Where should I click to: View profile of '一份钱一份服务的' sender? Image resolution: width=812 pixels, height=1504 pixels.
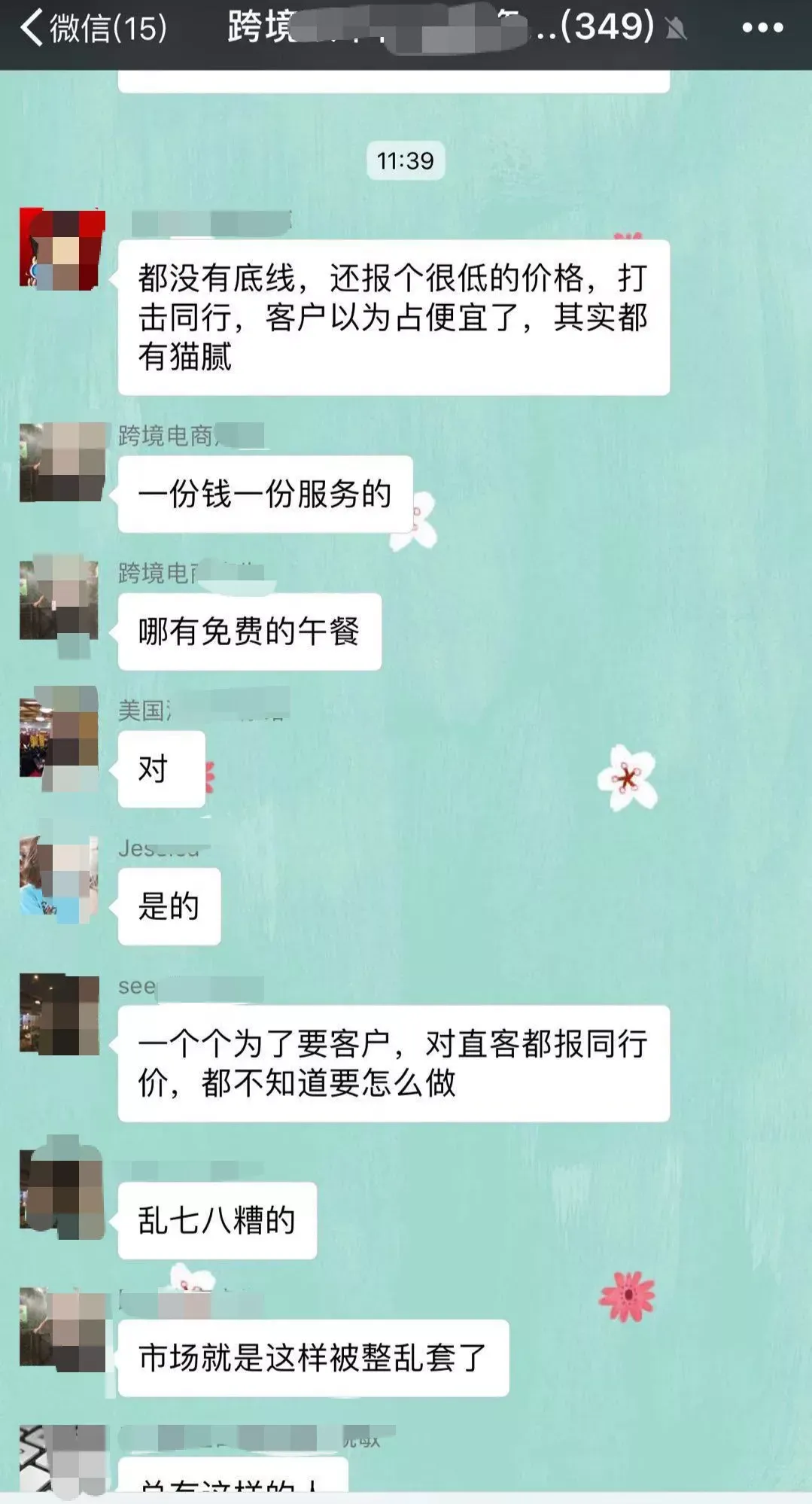(x=61, y=462)
